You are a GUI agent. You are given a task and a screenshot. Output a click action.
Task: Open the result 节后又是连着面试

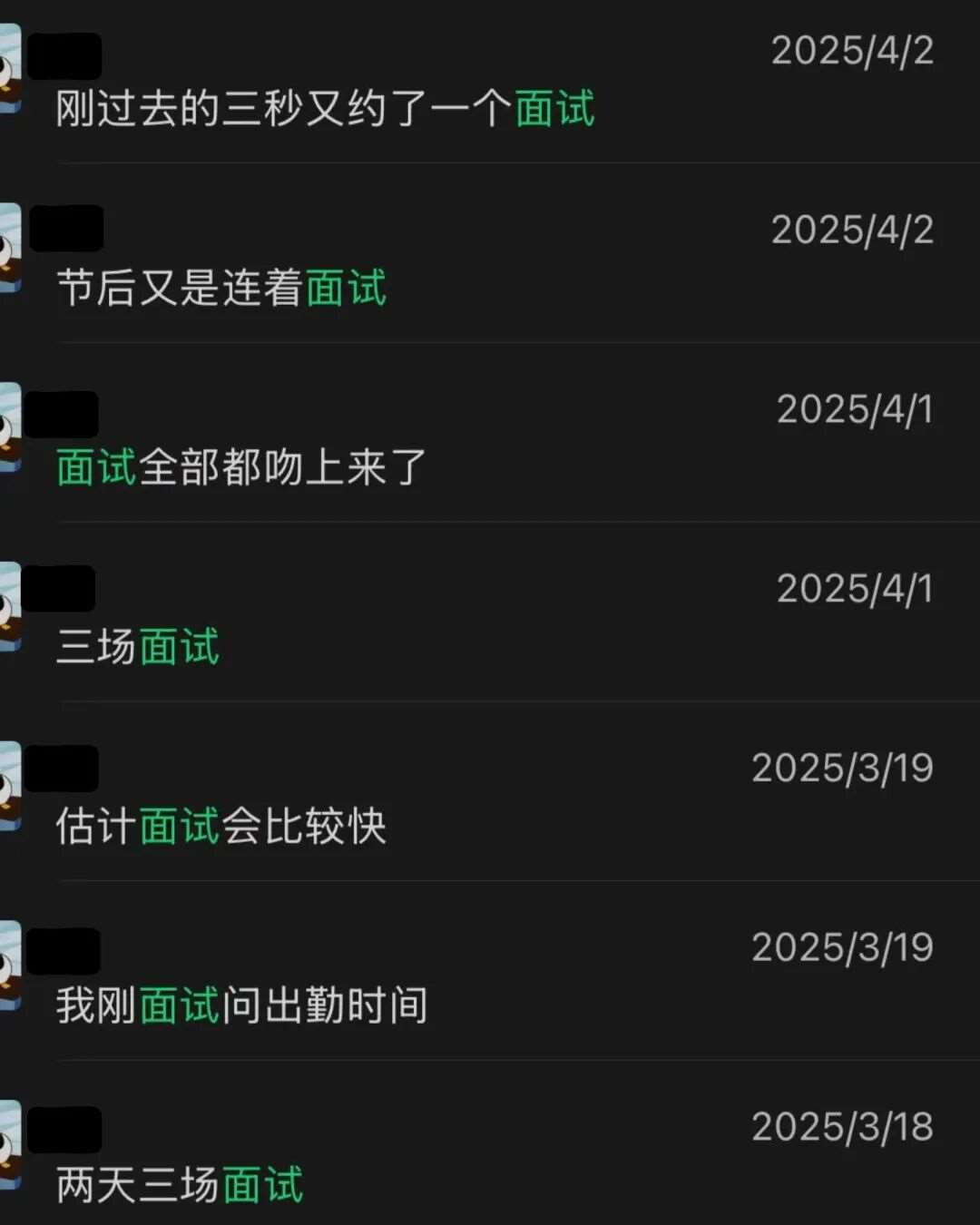[x=221, y=289]
